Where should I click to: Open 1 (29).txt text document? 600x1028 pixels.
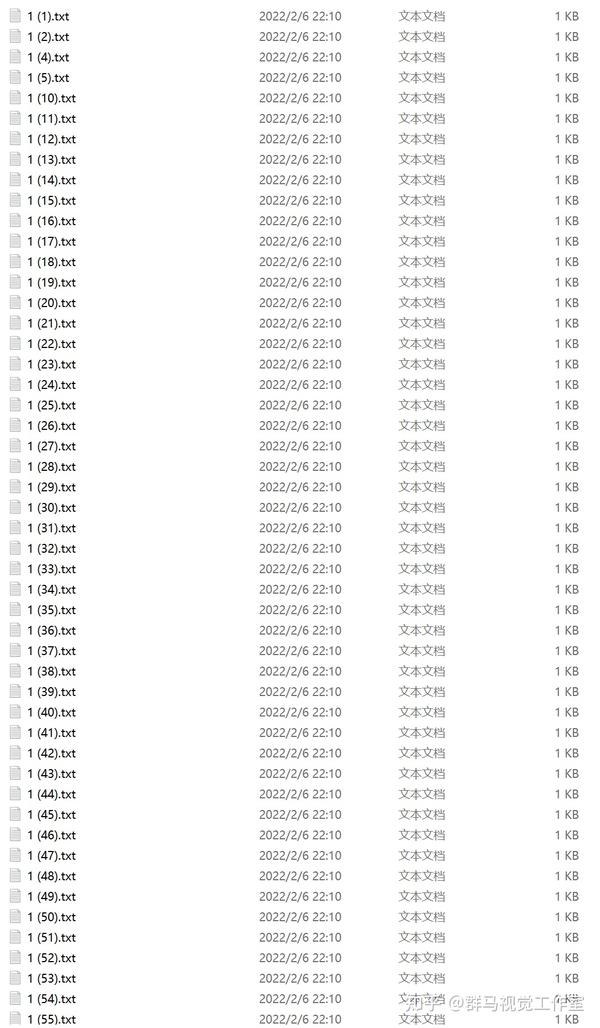tap(51, 487)
